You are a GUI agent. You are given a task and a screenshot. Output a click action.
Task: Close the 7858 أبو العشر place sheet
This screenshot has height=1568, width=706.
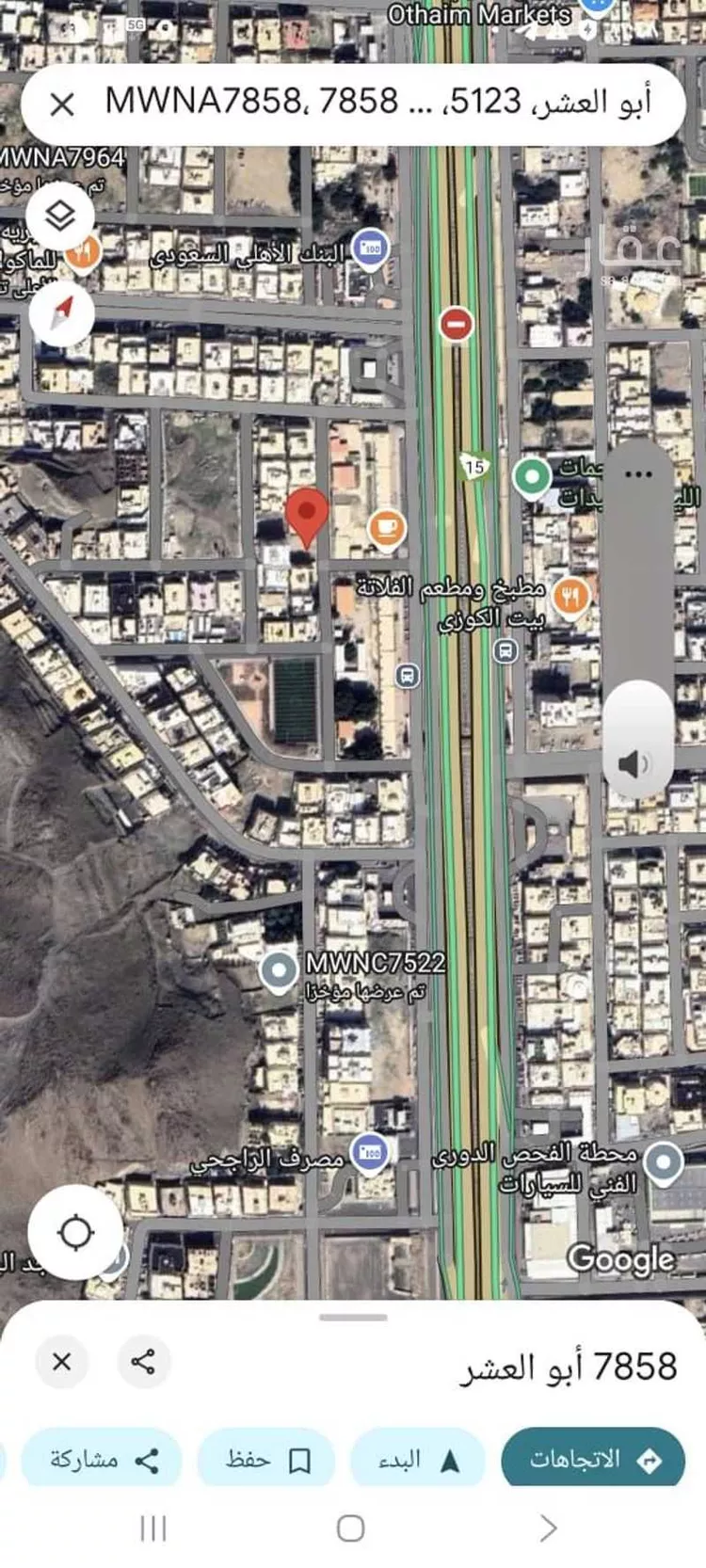[x=62, y=1361]
